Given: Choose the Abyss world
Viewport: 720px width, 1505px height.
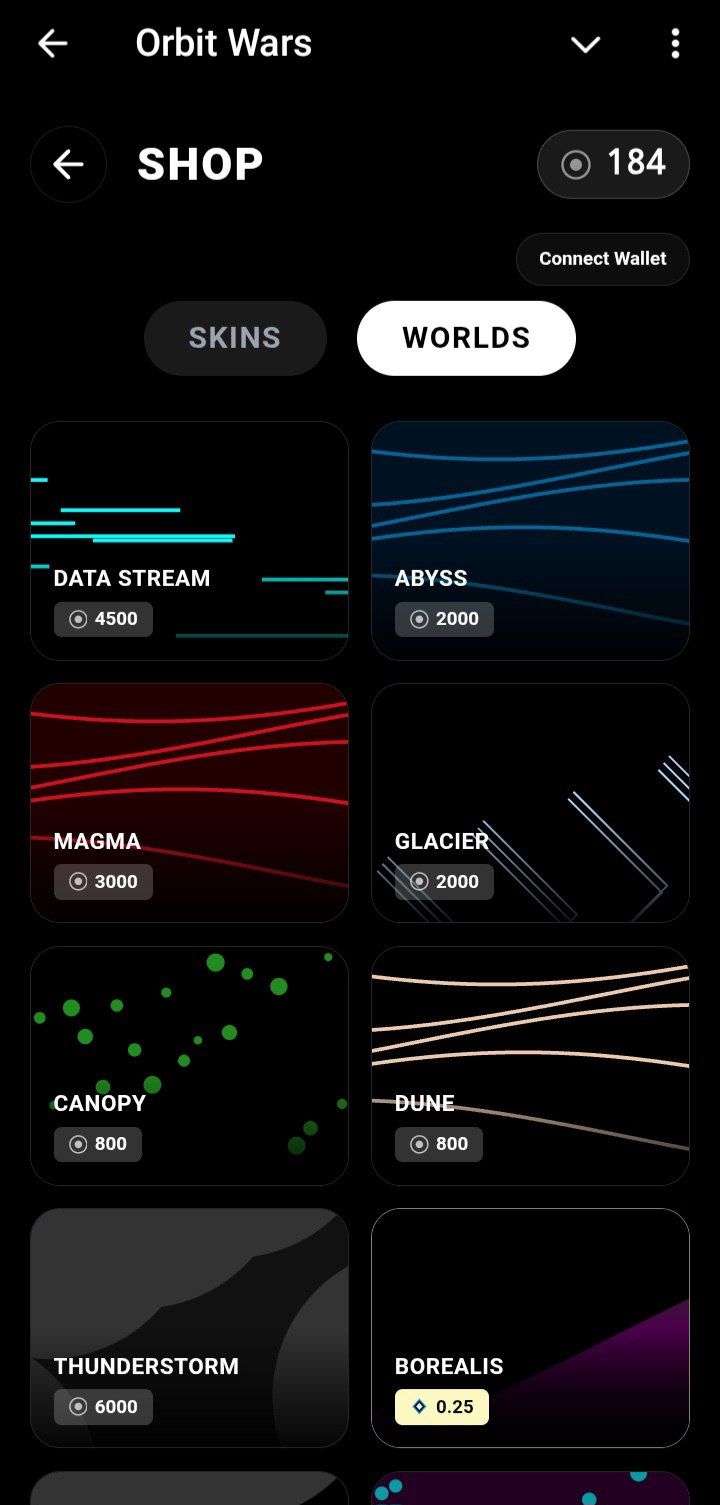Looking at the screenshot, I should (x=530, y=540).
